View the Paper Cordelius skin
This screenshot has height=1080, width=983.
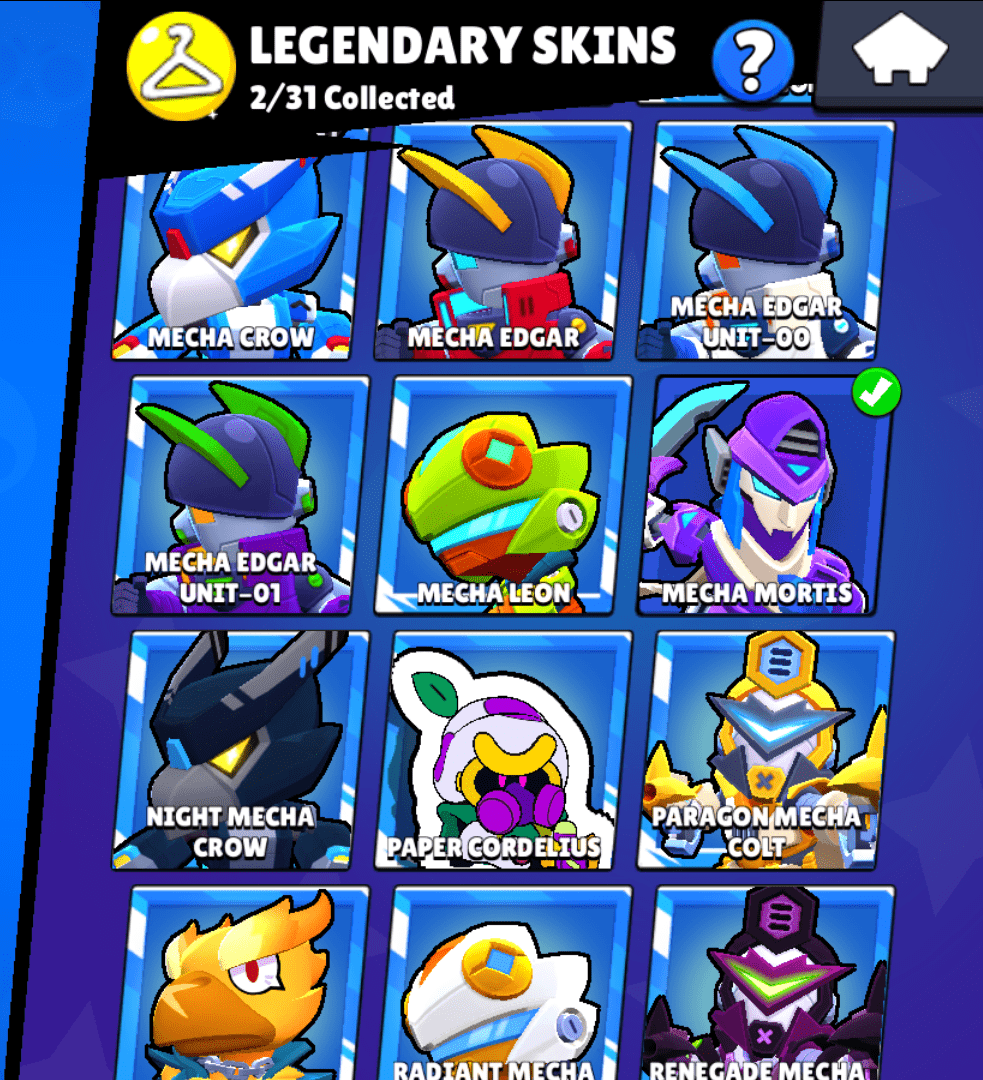pos(503,750)
